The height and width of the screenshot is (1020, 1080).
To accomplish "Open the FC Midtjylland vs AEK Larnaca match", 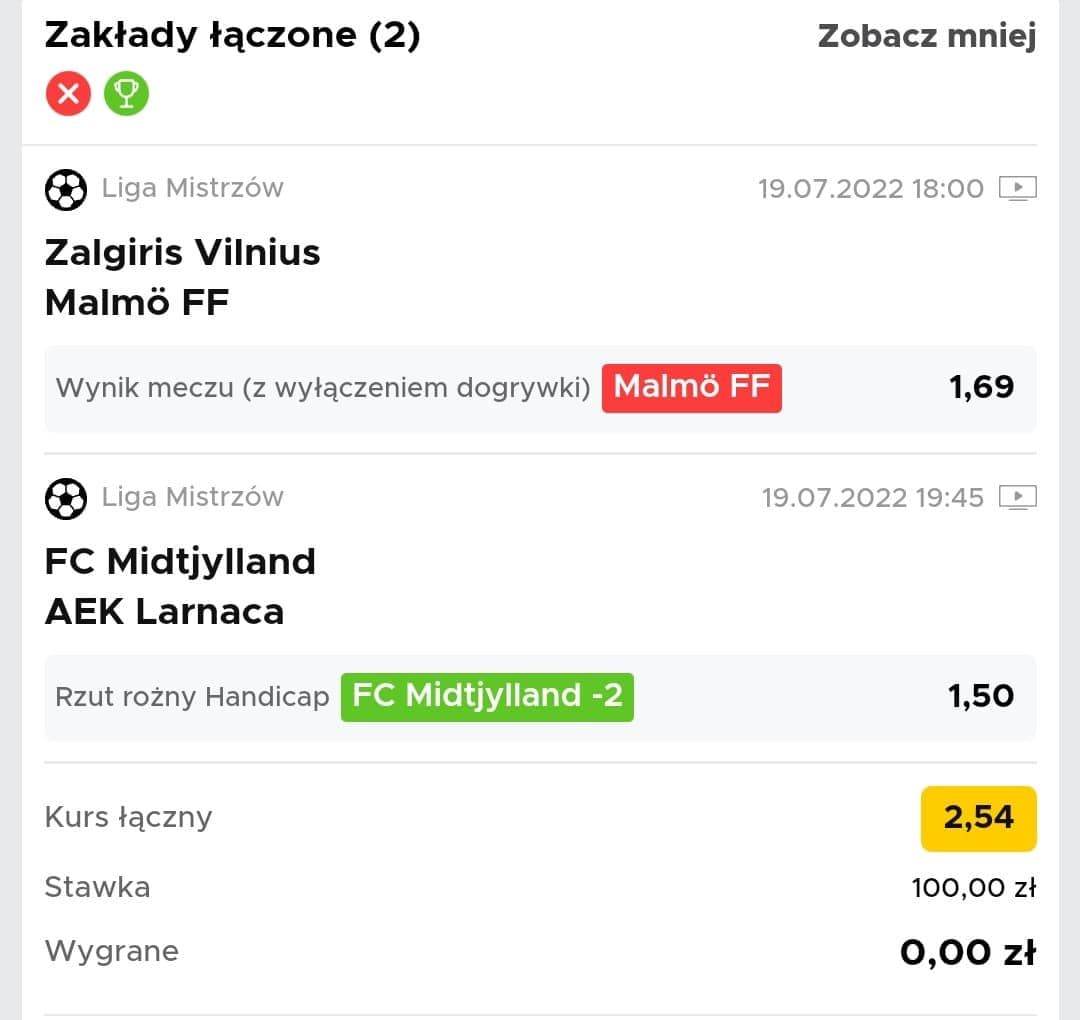I will [180, 586].
